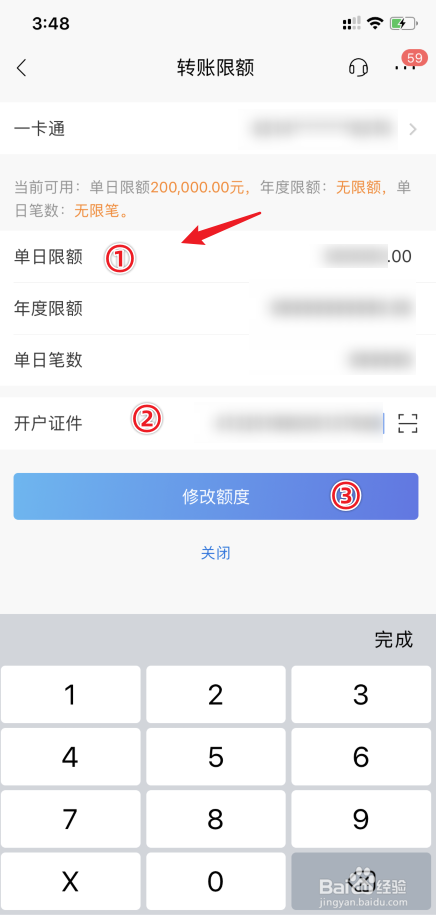436x920 pixels.
Task: Scan ID with the scan icon
Action: pos(408,423)
